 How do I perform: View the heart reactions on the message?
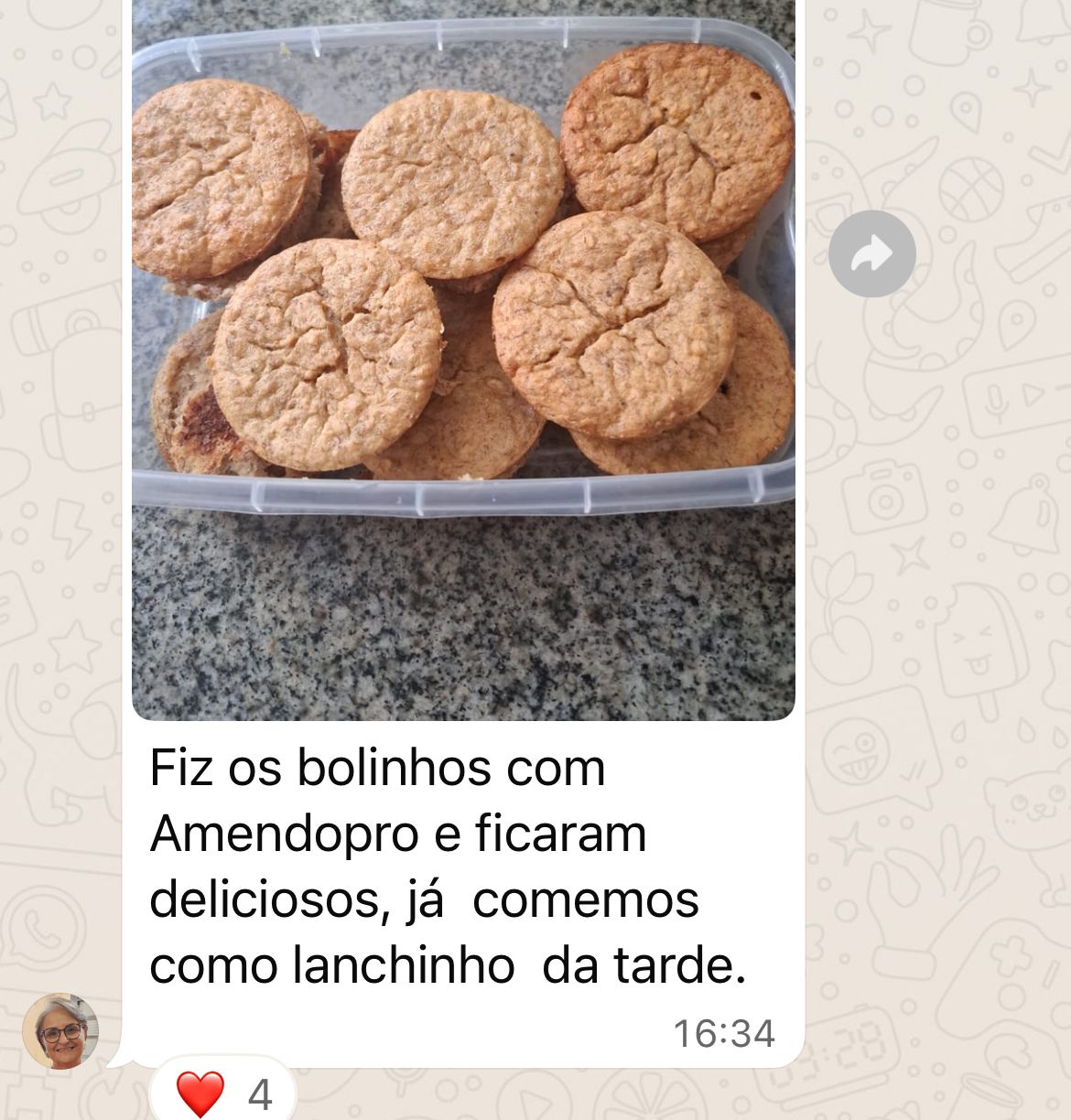click(x=222, y=1093)
